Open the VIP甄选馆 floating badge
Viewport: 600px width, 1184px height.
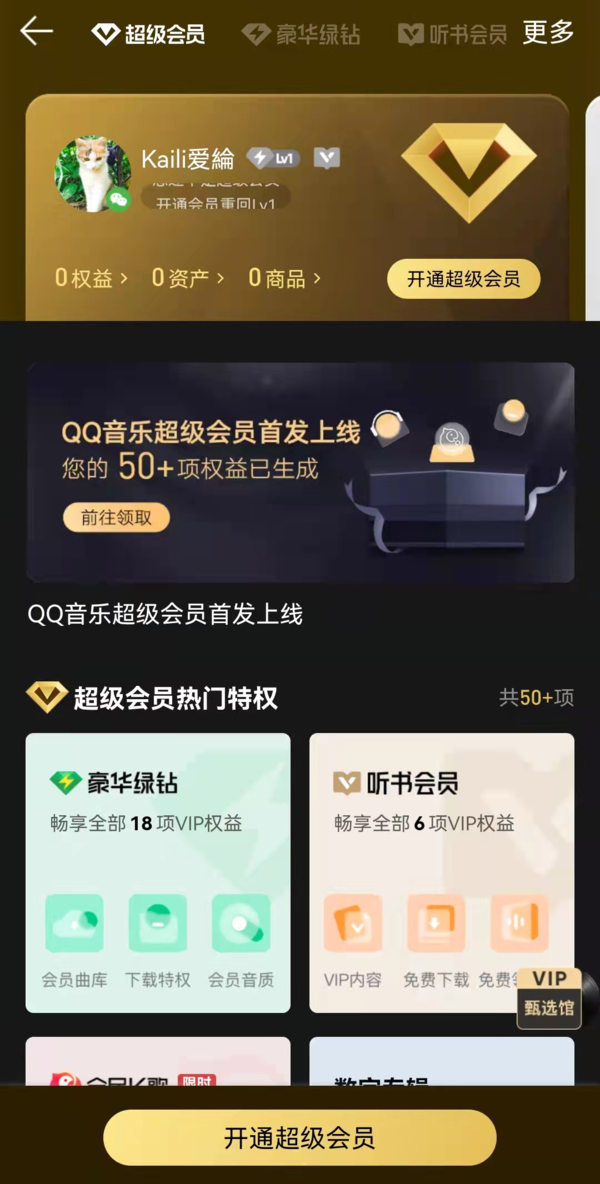point(549,996)
